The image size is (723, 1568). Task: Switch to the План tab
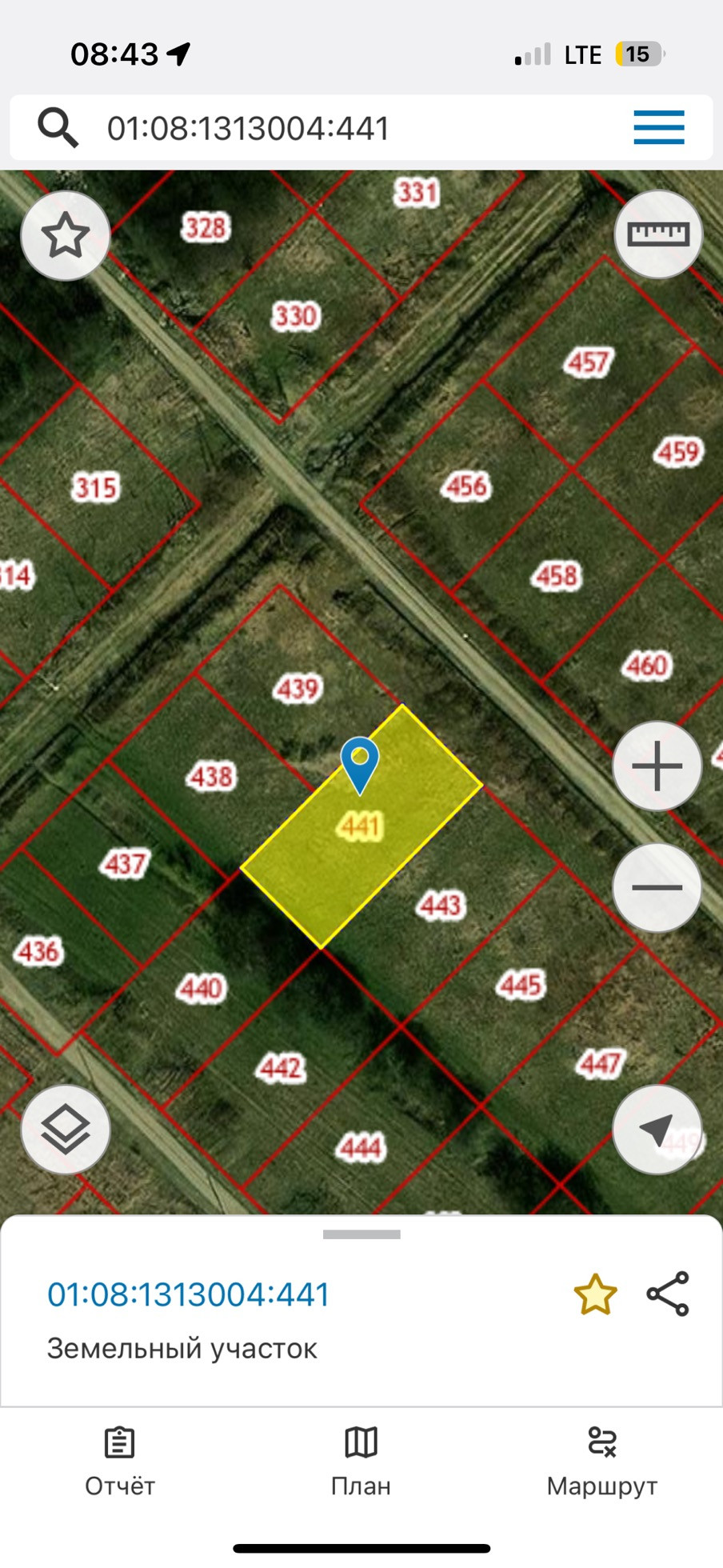361,1462
